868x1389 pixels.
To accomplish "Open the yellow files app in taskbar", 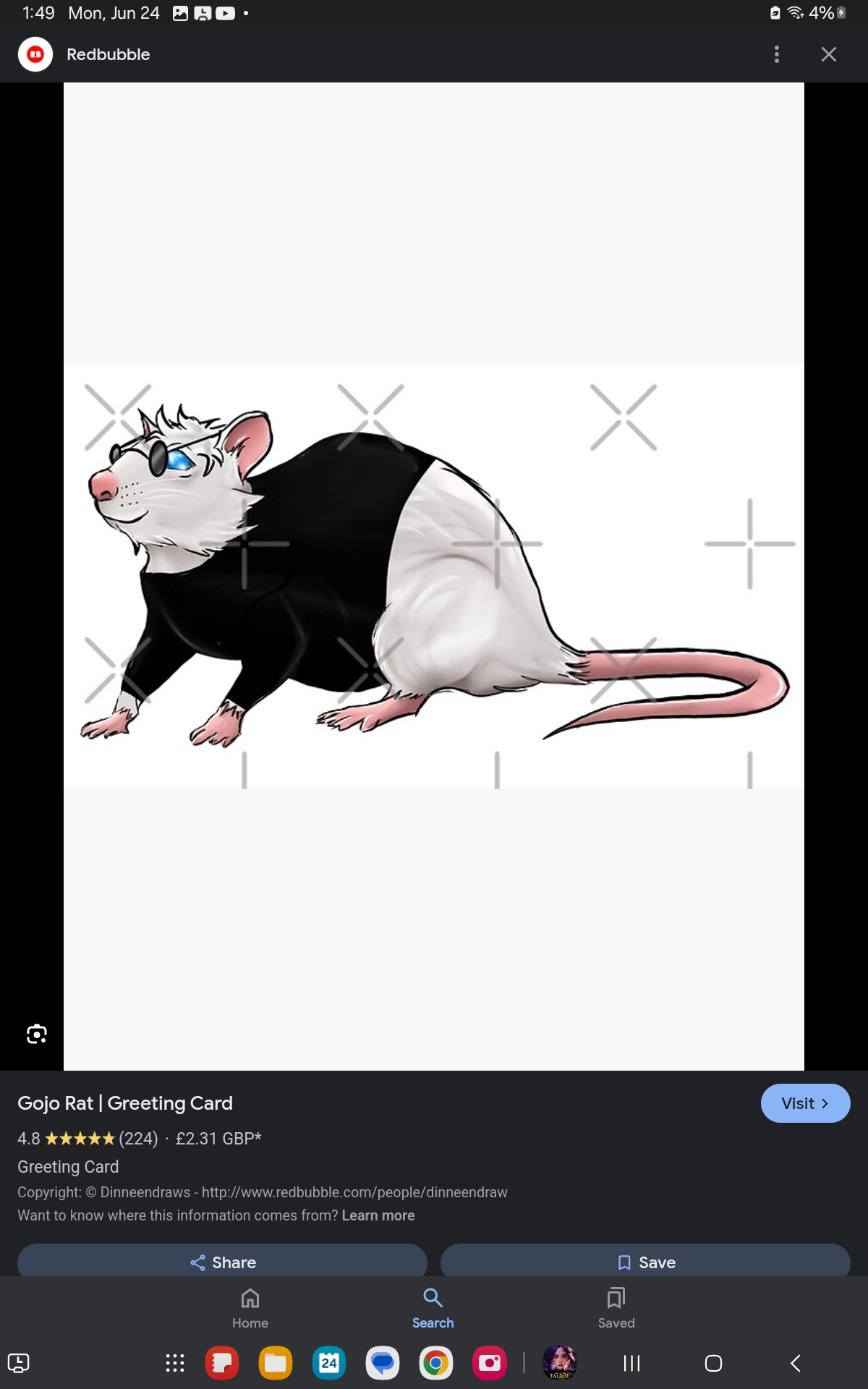I will 276,1363.
